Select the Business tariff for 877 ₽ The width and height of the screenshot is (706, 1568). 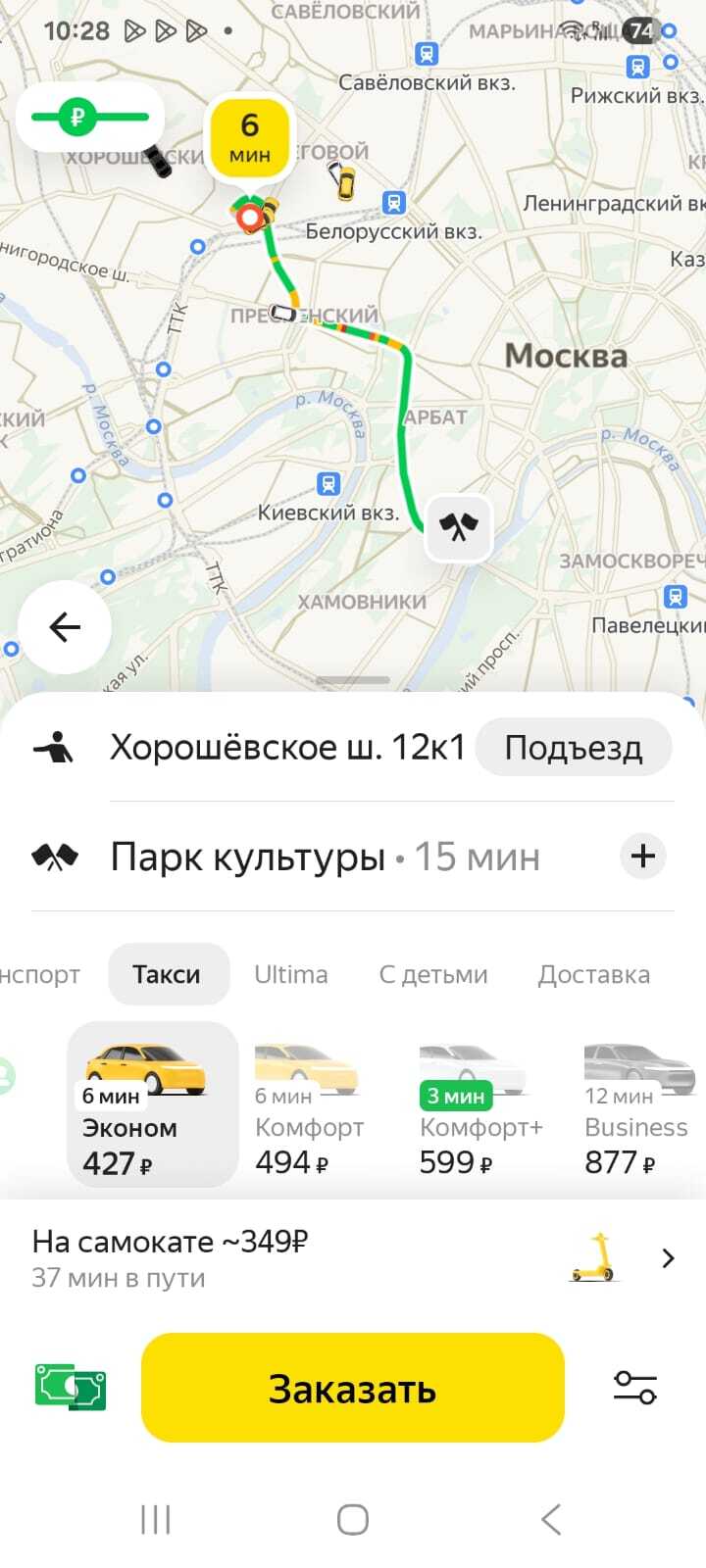[639, 1104]
